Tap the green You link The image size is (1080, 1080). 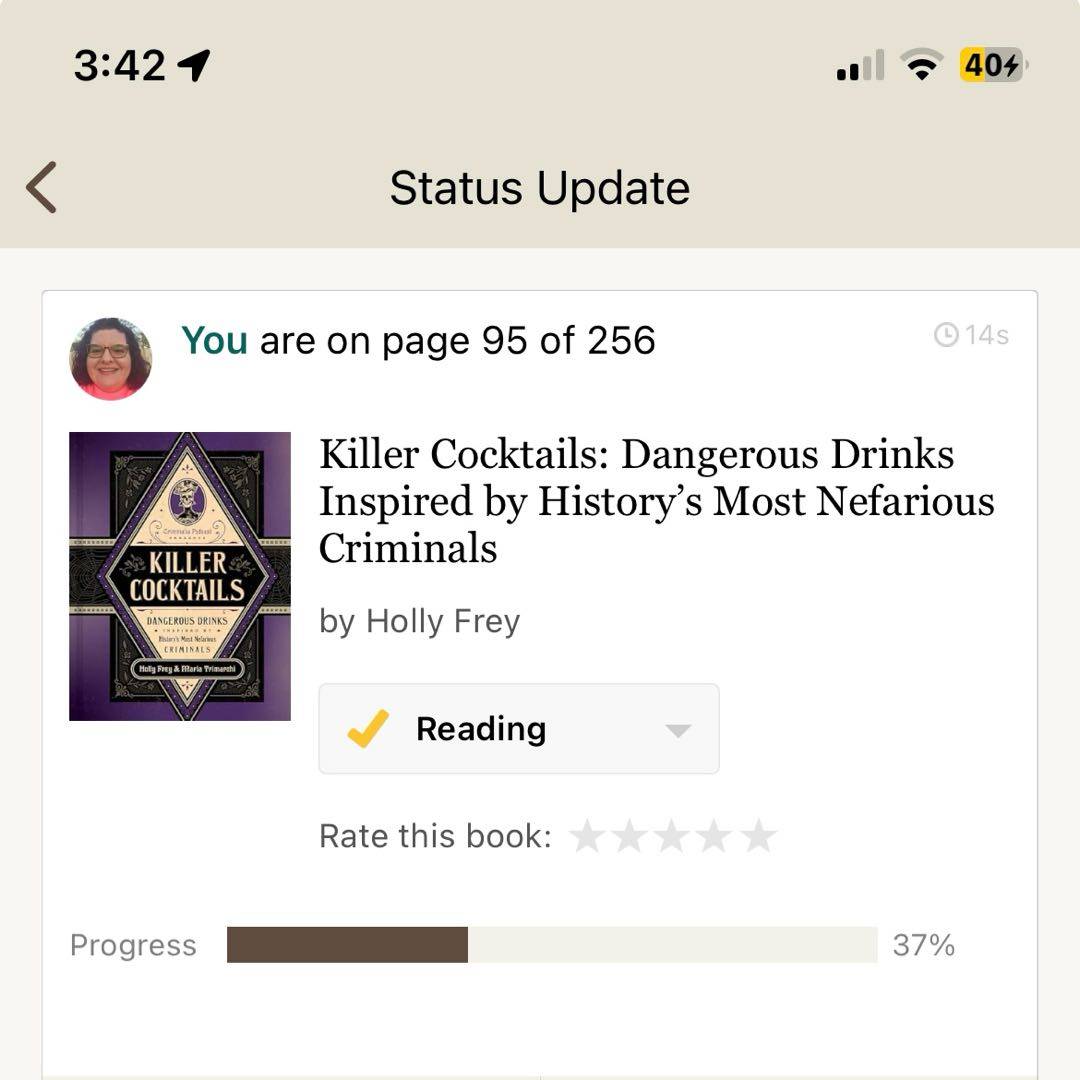pos(214,341)
